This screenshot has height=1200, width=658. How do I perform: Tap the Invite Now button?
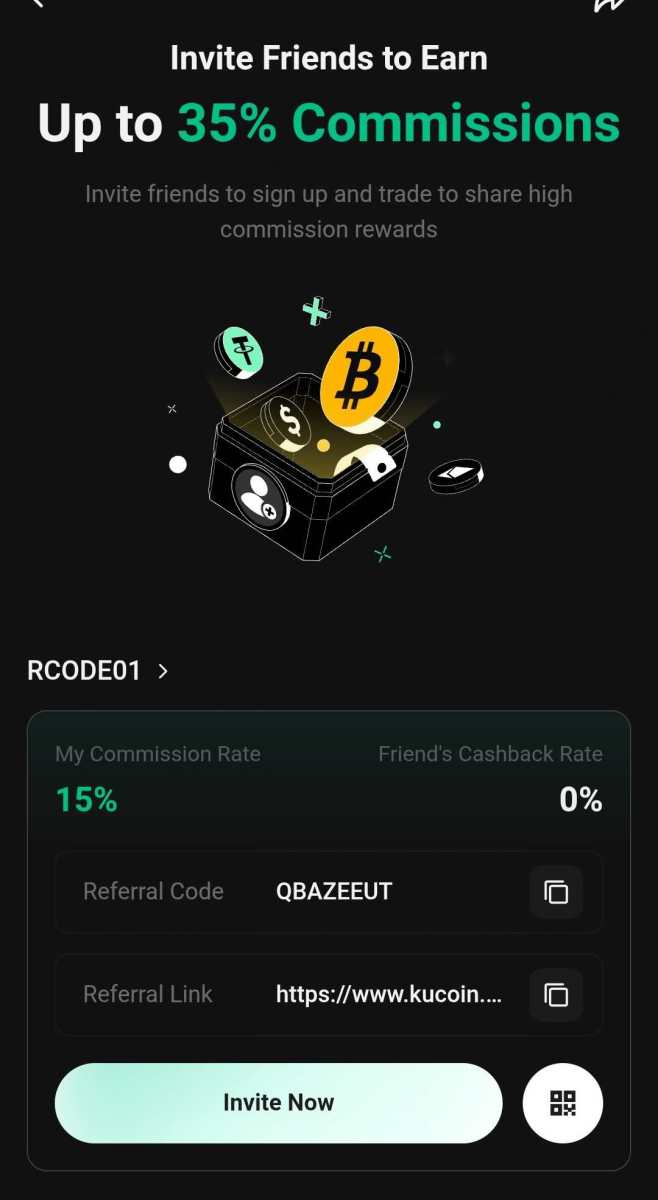pos(278,1102)
